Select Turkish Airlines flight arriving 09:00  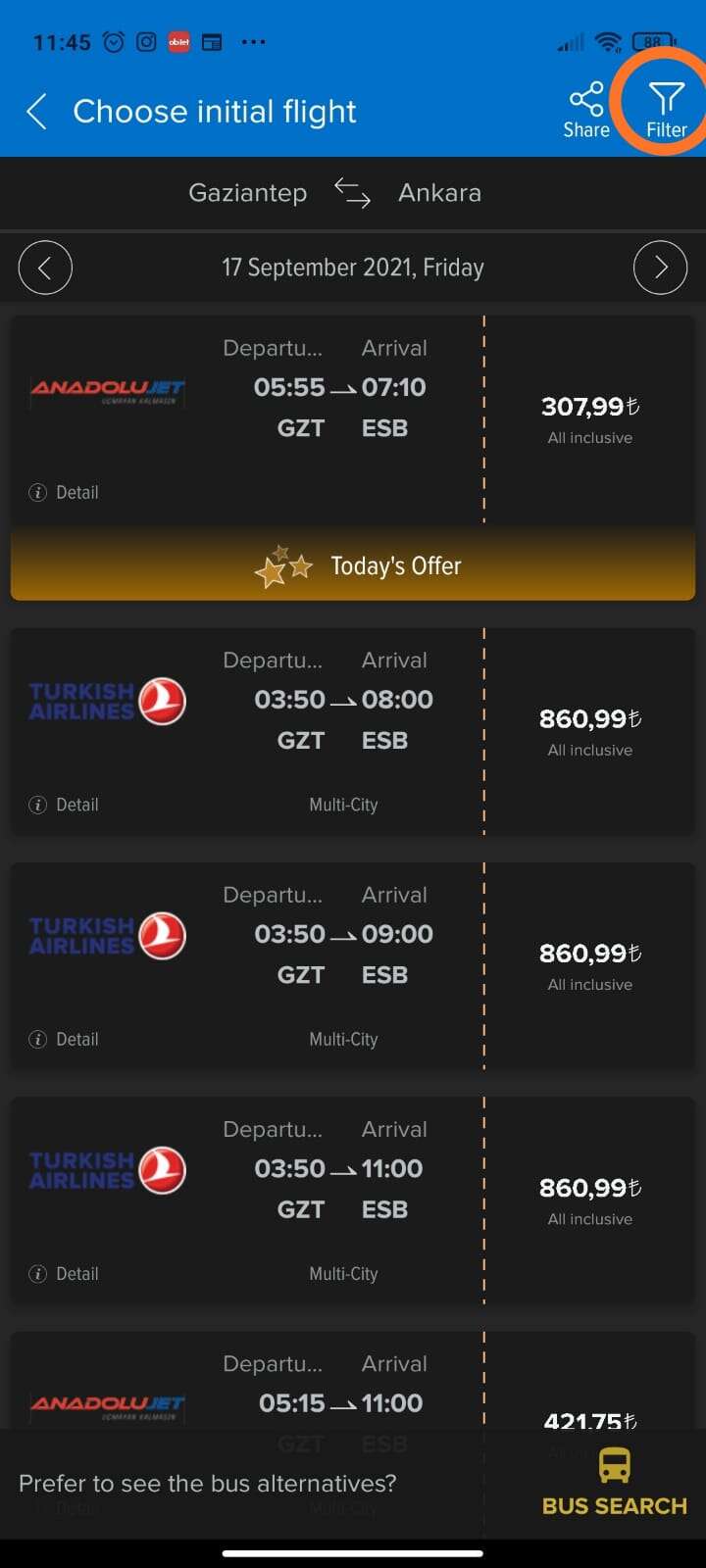pos(353,966)
